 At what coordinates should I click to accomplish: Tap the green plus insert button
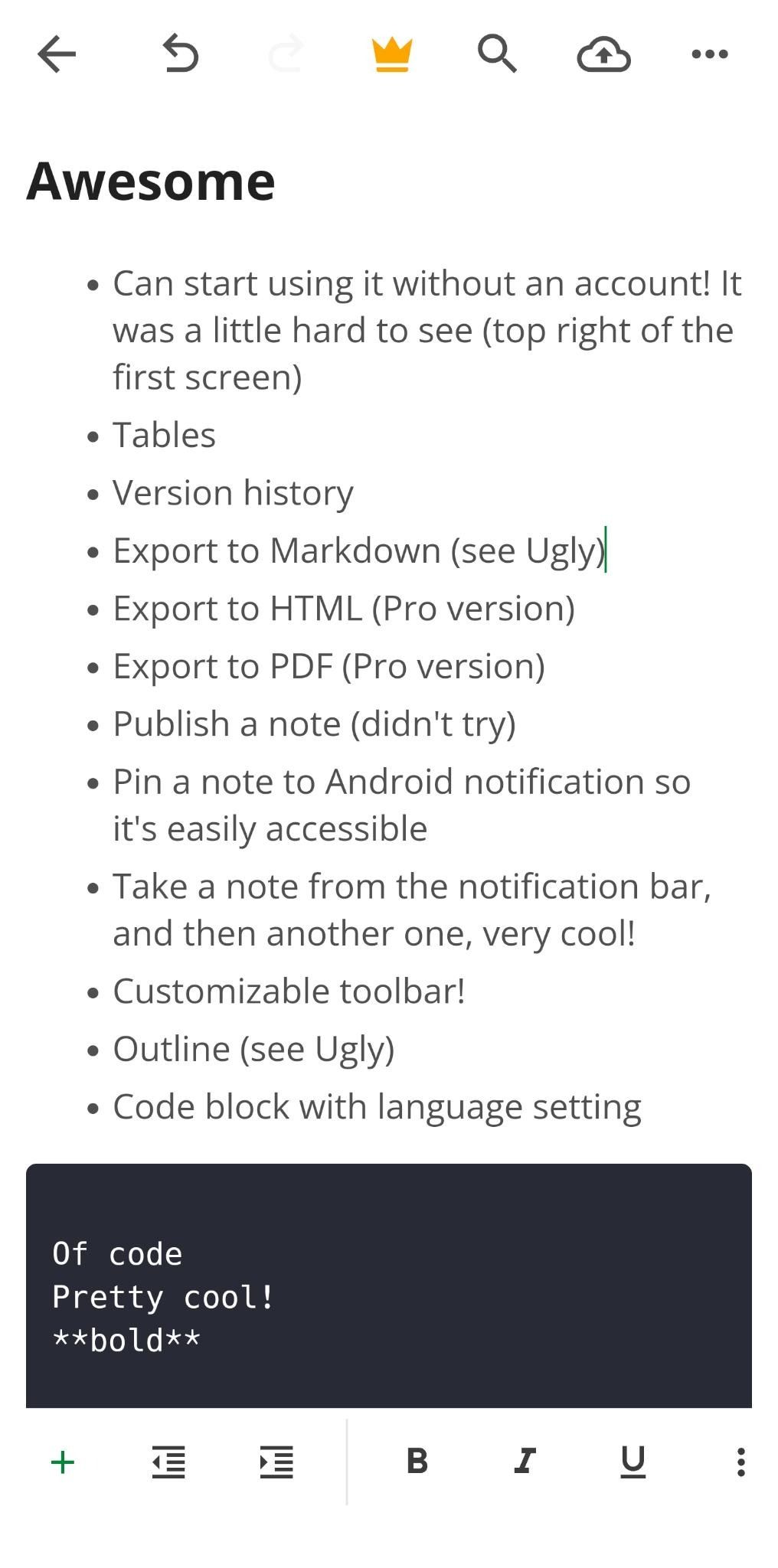[63, 1462]
